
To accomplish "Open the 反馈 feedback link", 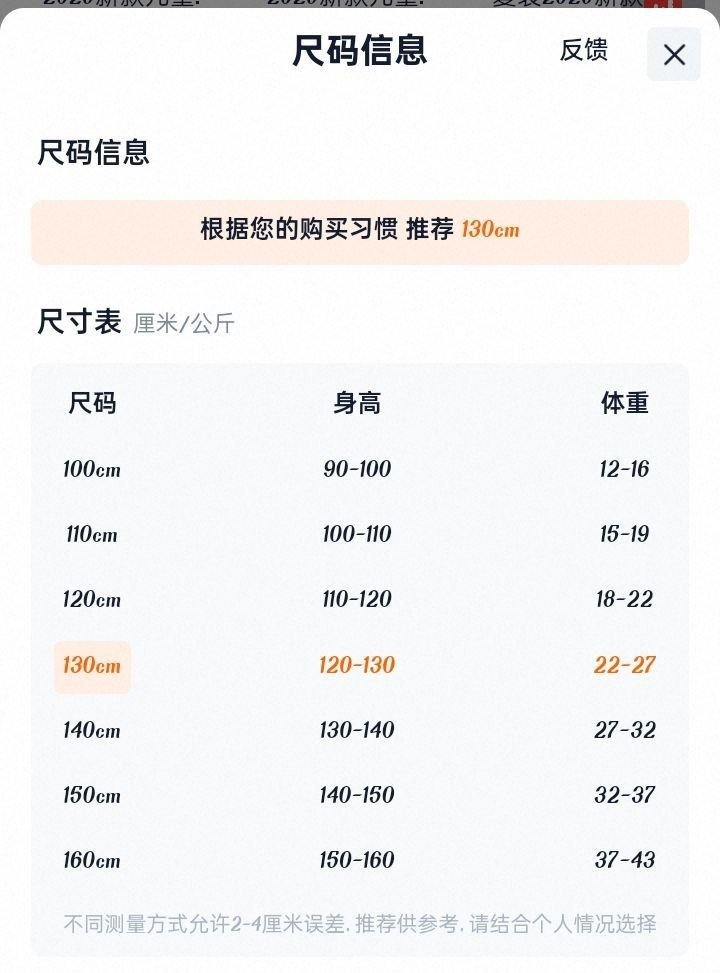I will point(583,50).
